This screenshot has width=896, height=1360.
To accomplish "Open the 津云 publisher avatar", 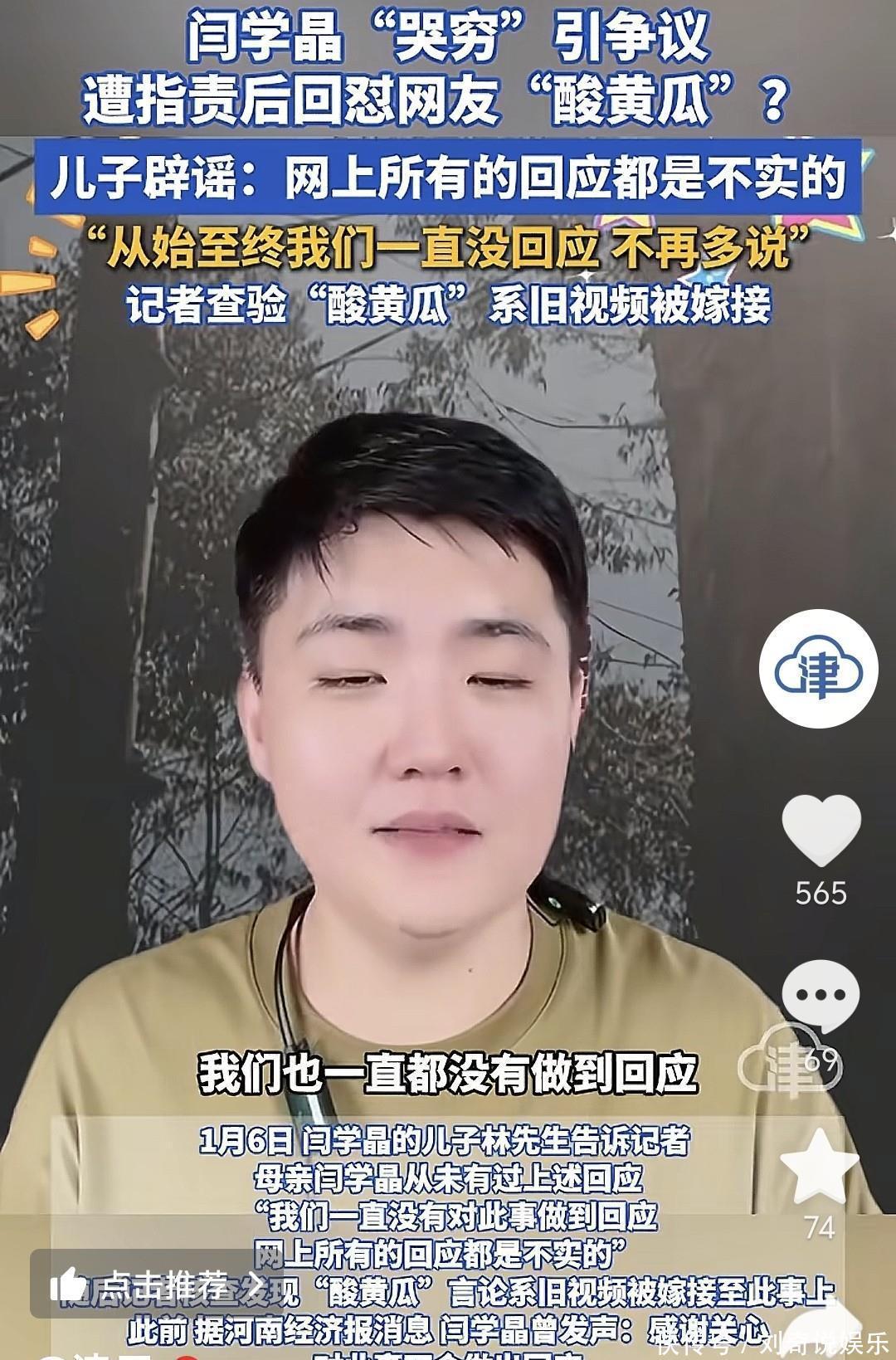I will click(x=818, y=669).
